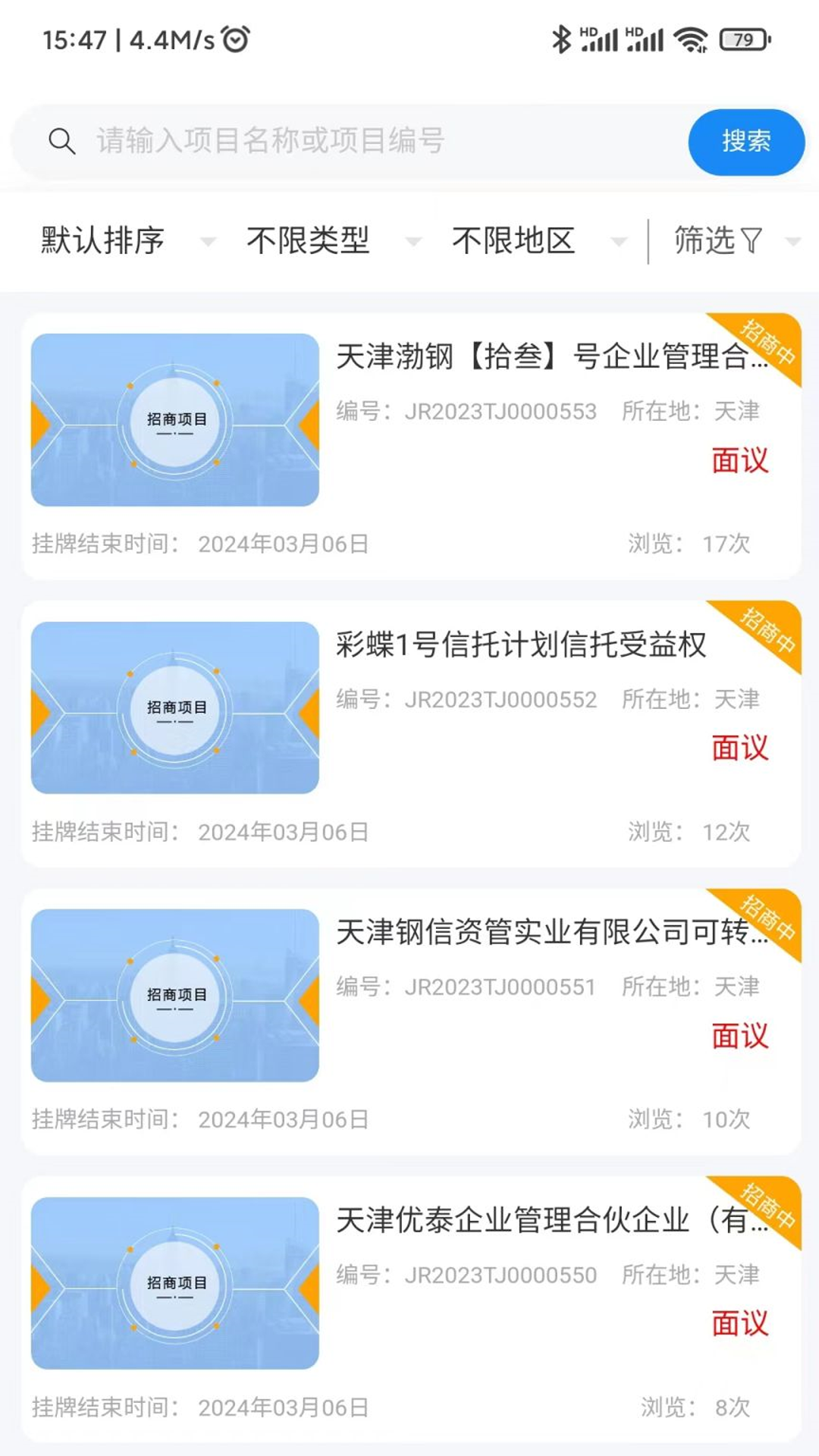Open 彩蝶1号信托计划信托受益权 project link
The image size is (819, 1456).
point(522,645)
